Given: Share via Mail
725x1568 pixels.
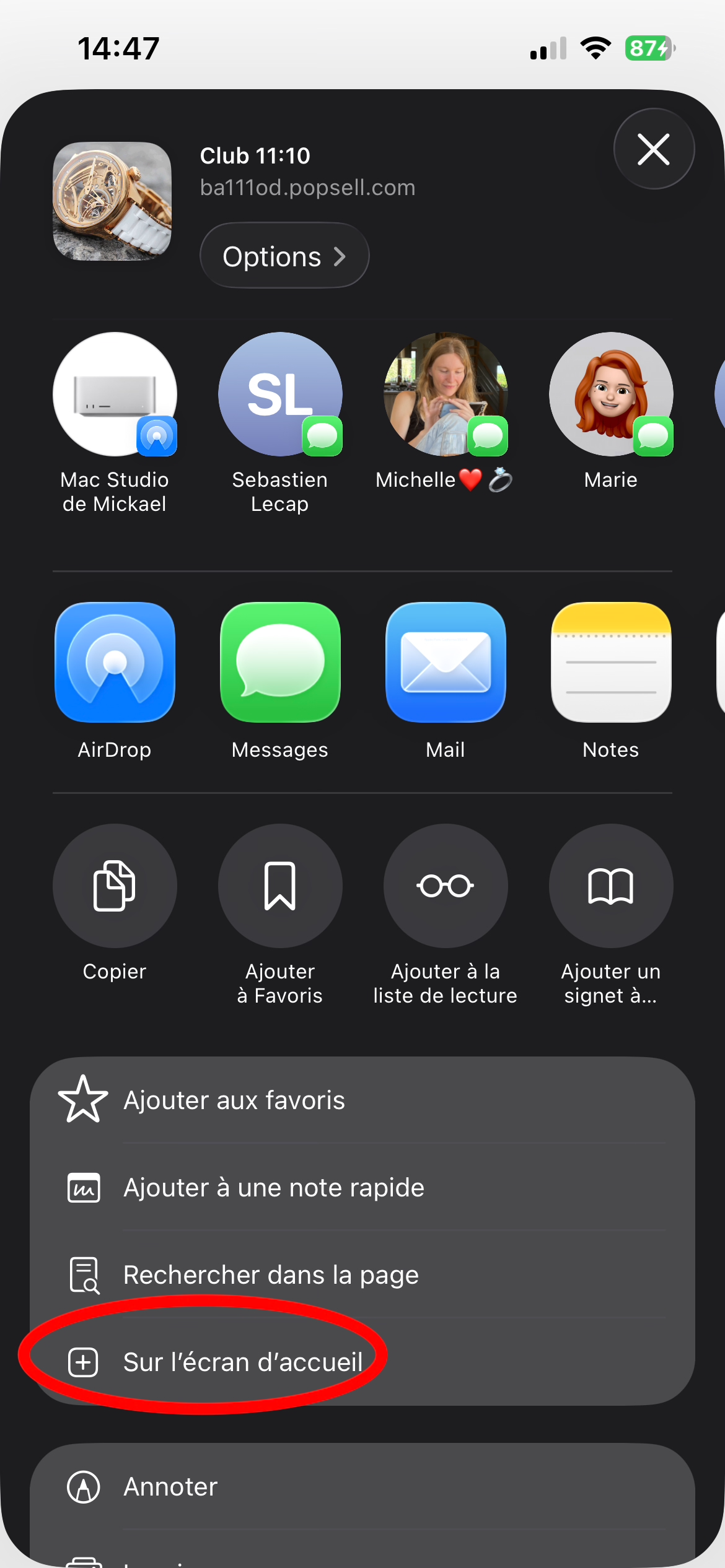Looking at the screenshot, I should 446,662.
